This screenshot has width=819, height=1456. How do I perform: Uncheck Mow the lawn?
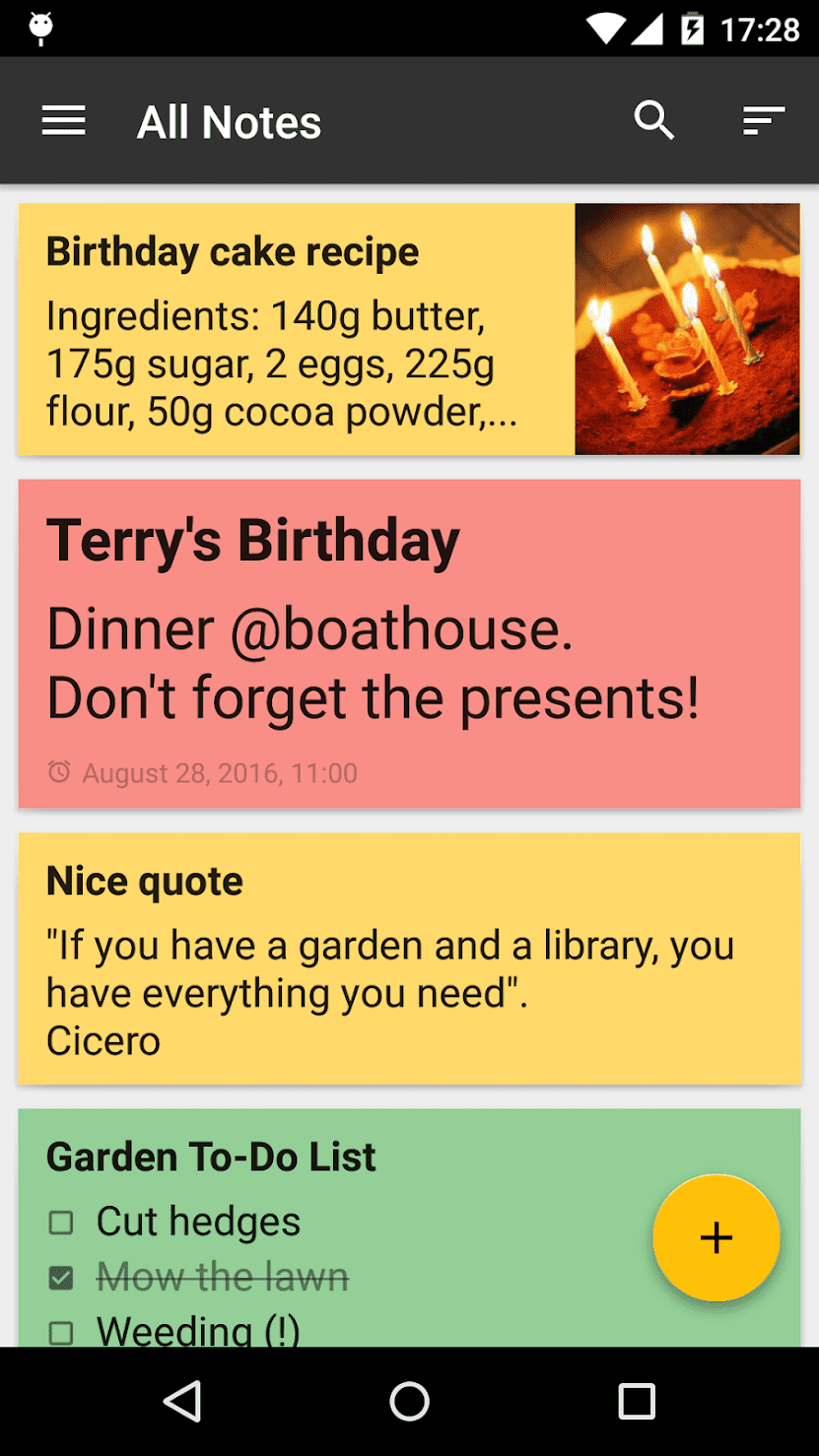[x=61, y=1278]
